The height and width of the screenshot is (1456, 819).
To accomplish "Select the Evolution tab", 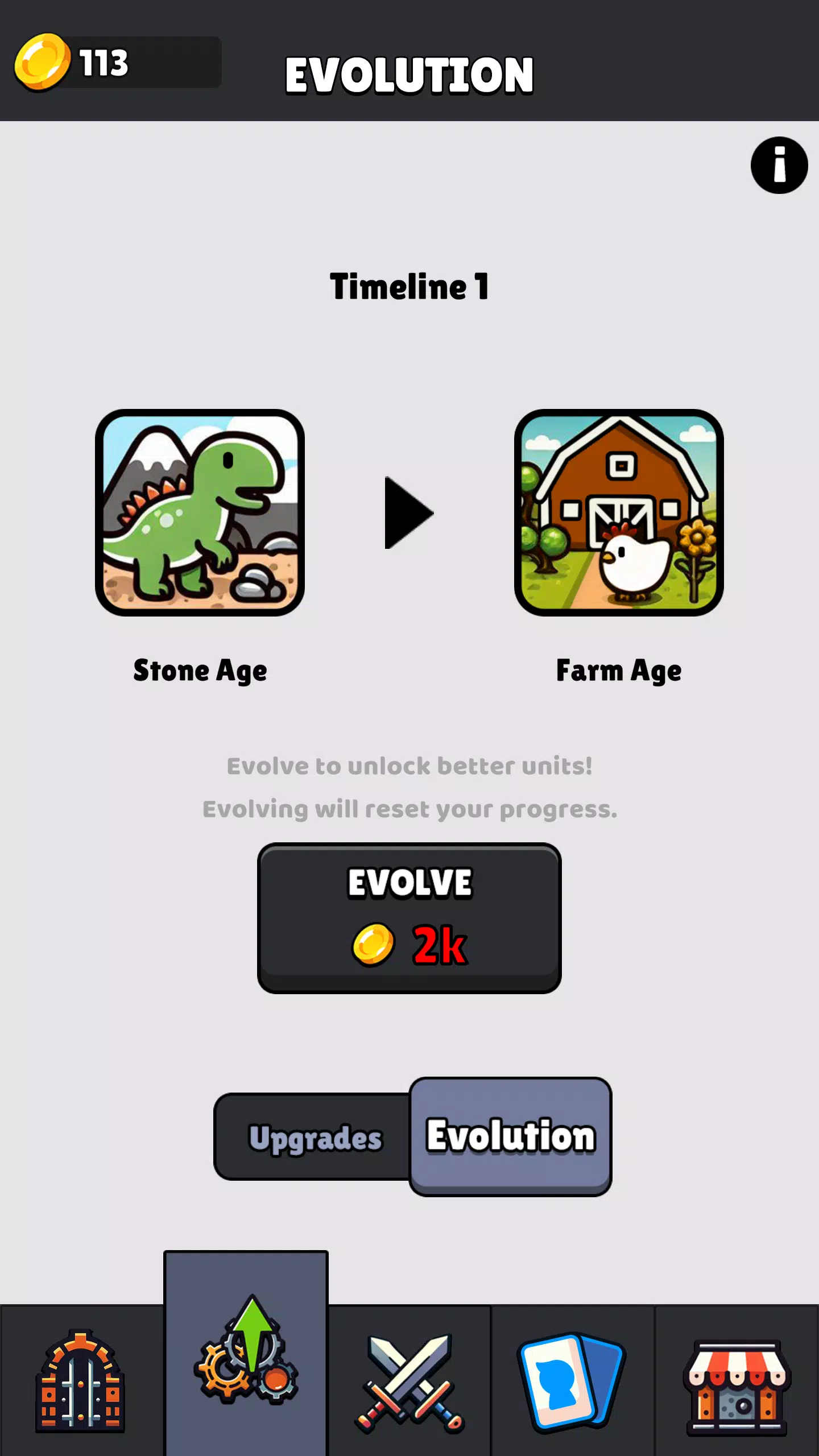I will 510,1136.
